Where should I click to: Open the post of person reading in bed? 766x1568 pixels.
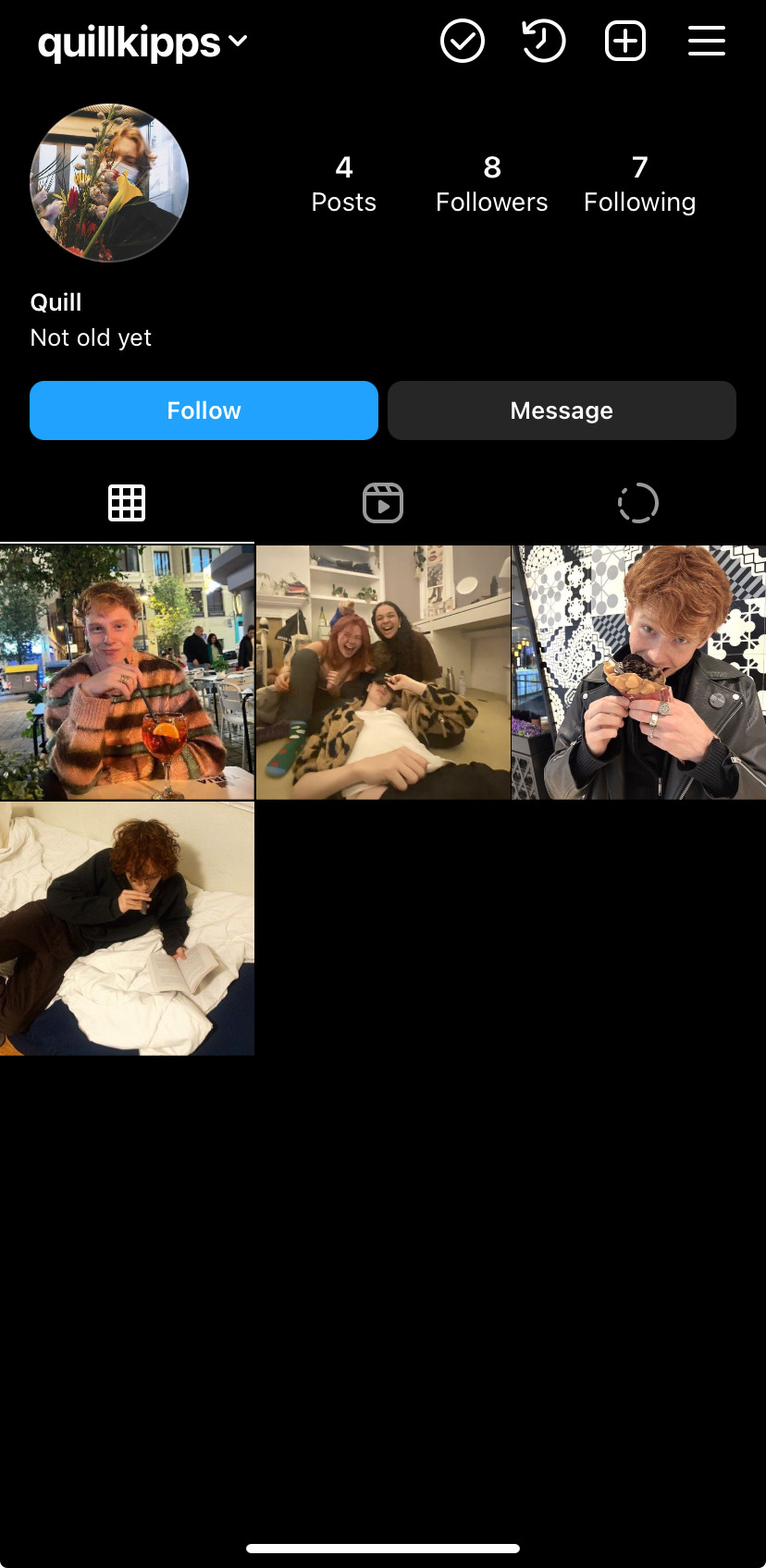click(x=127, y=928)
